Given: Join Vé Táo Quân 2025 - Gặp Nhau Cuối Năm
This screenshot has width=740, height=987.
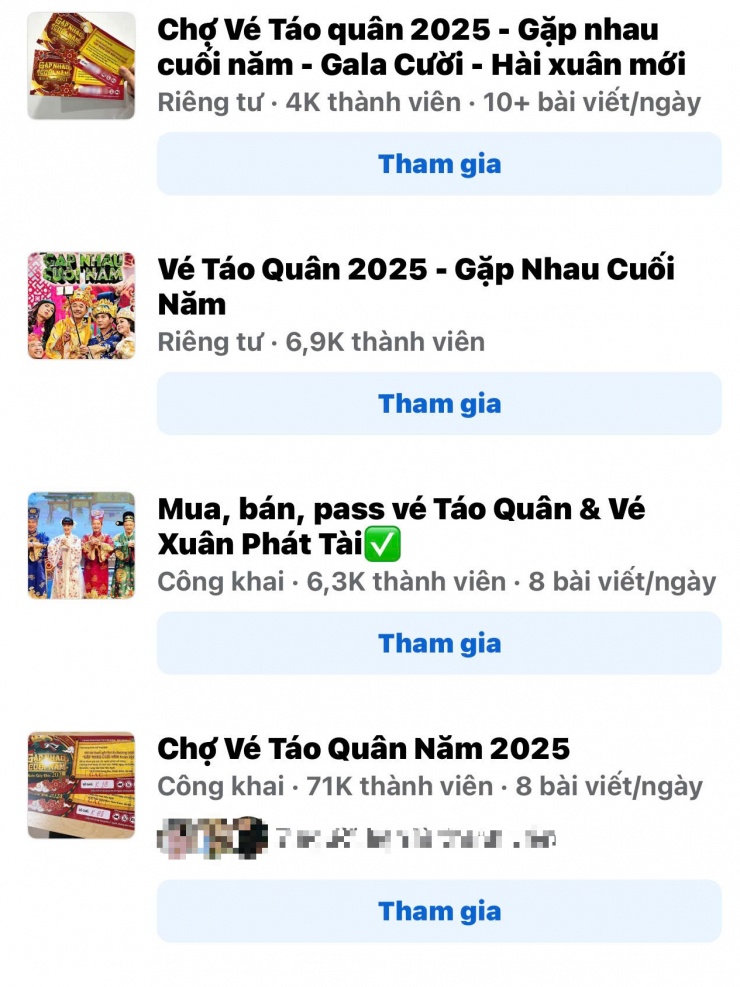Looking at the screenshot, I should [439, 404].
